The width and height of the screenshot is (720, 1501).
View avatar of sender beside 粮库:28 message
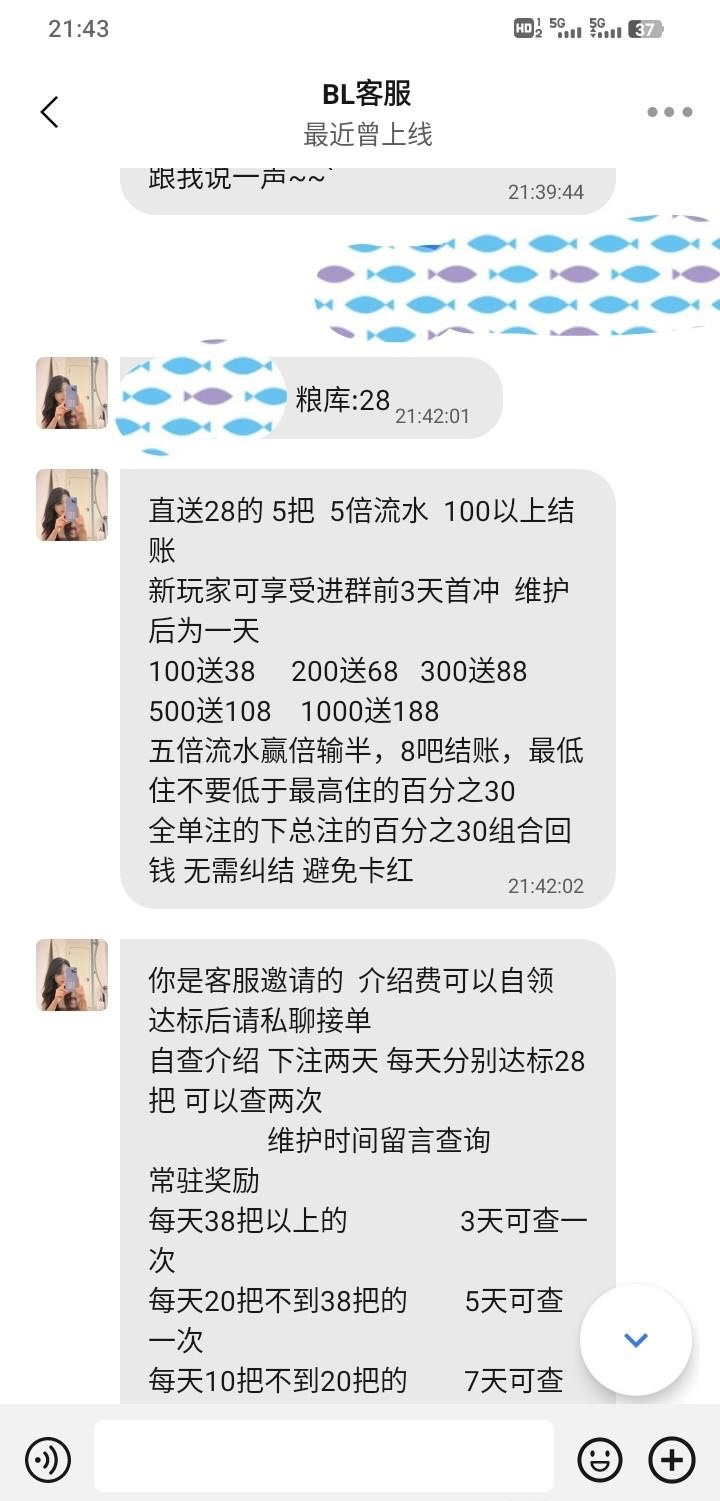click(72, 393)
